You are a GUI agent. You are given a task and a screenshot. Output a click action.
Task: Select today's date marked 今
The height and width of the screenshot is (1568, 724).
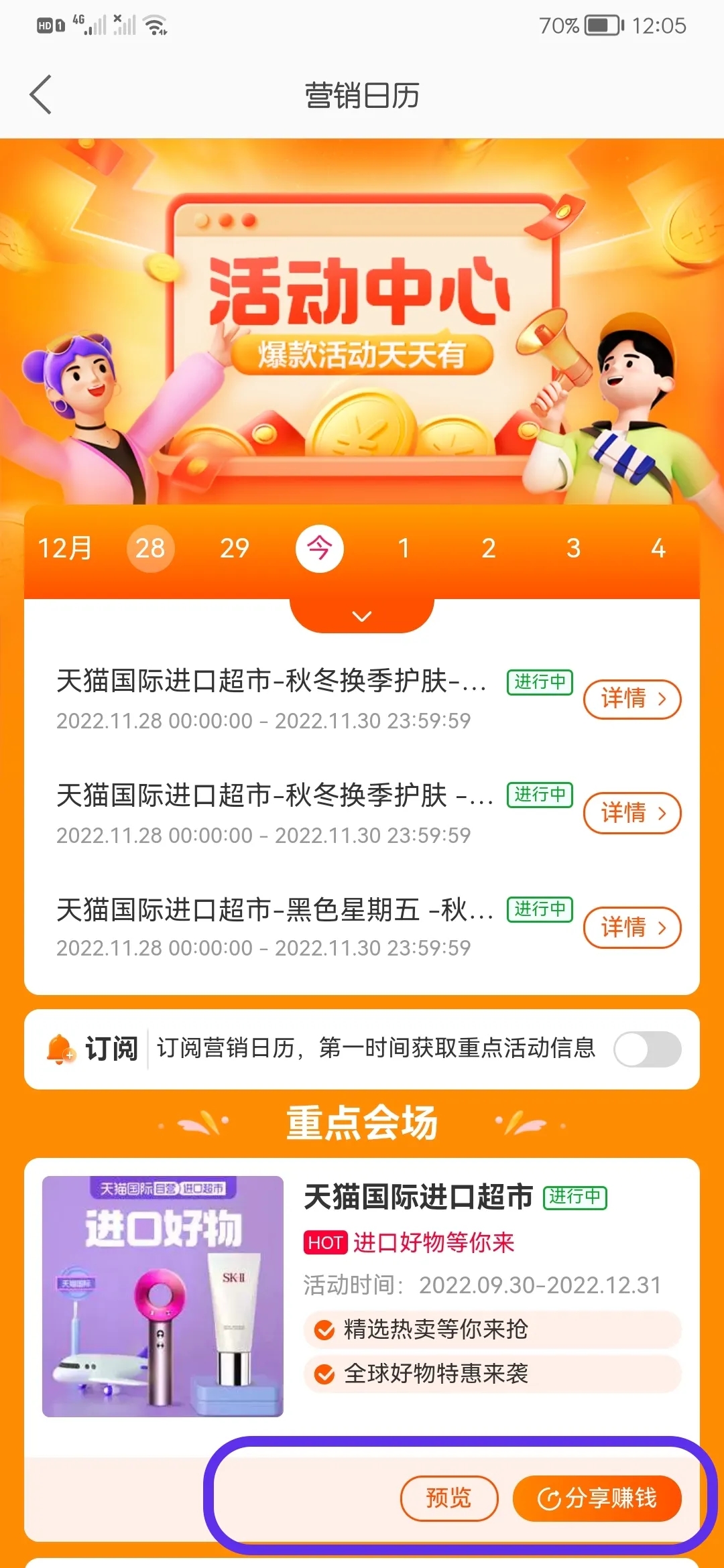[x=320, y=548]
